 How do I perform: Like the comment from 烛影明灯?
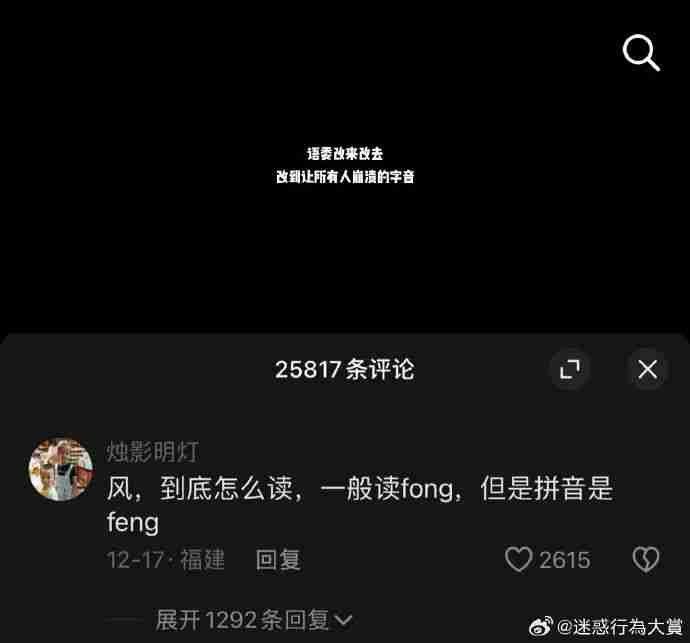[x=519, y=560]
